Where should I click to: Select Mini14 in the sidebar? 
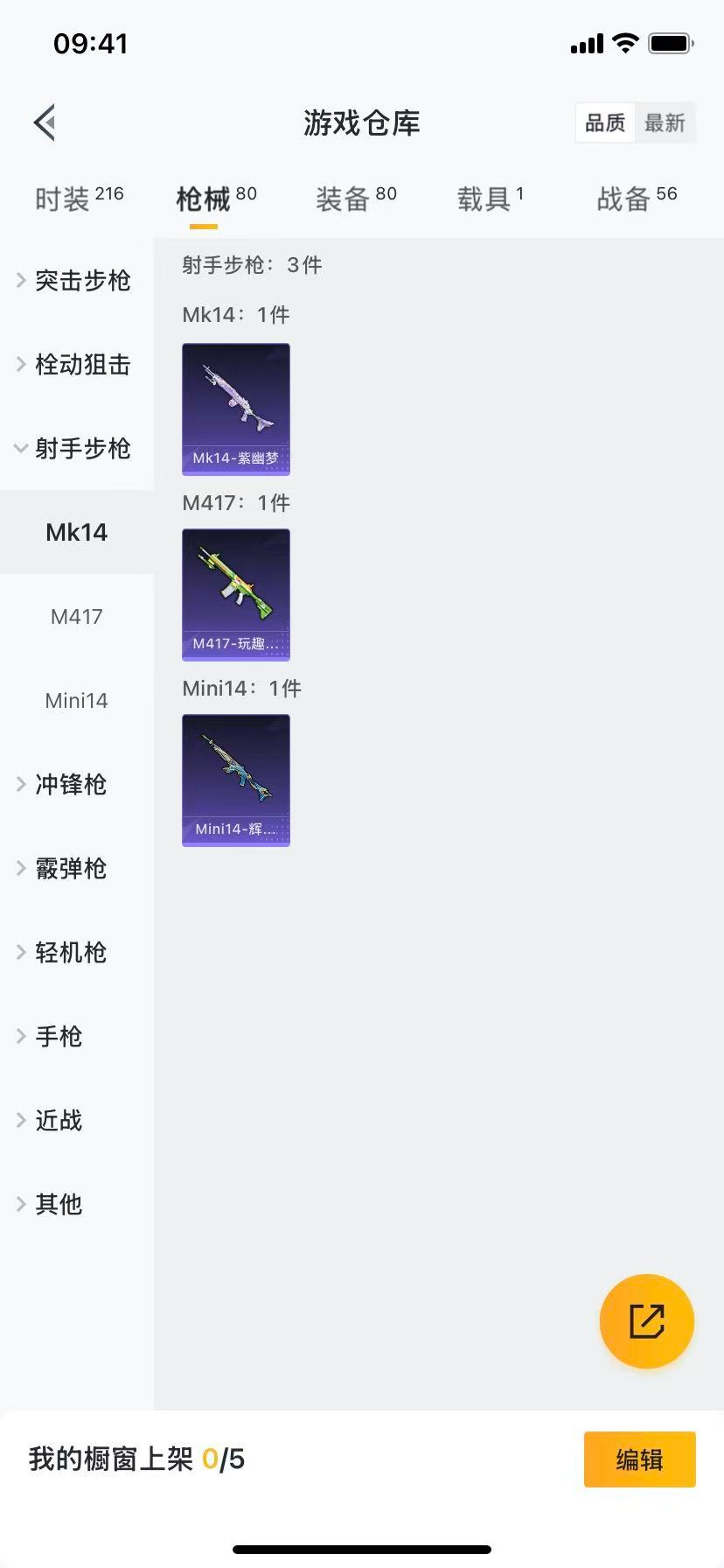[x=76, y=700]
